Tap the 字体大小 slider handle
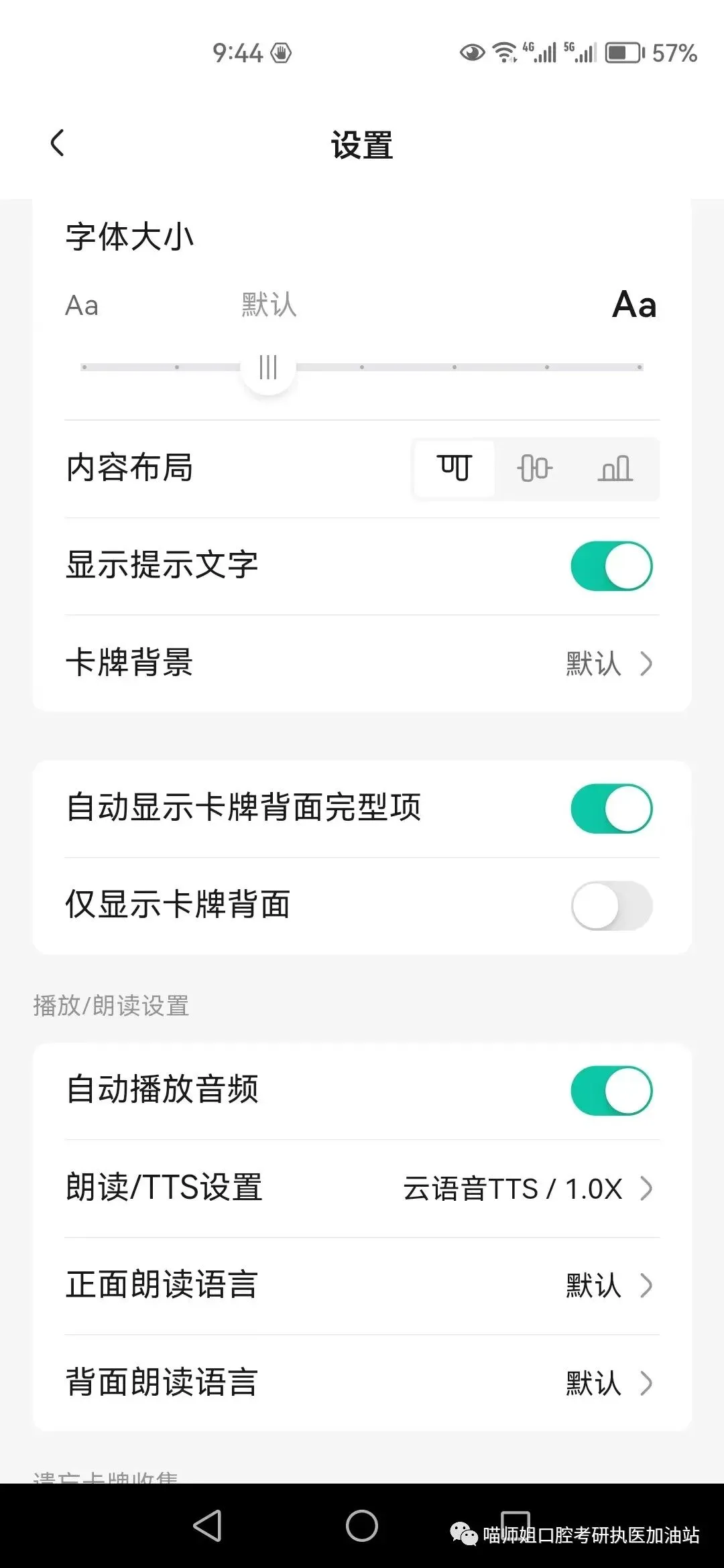The width and height of the screenshot is (724, 1568). tap(268, 367)
